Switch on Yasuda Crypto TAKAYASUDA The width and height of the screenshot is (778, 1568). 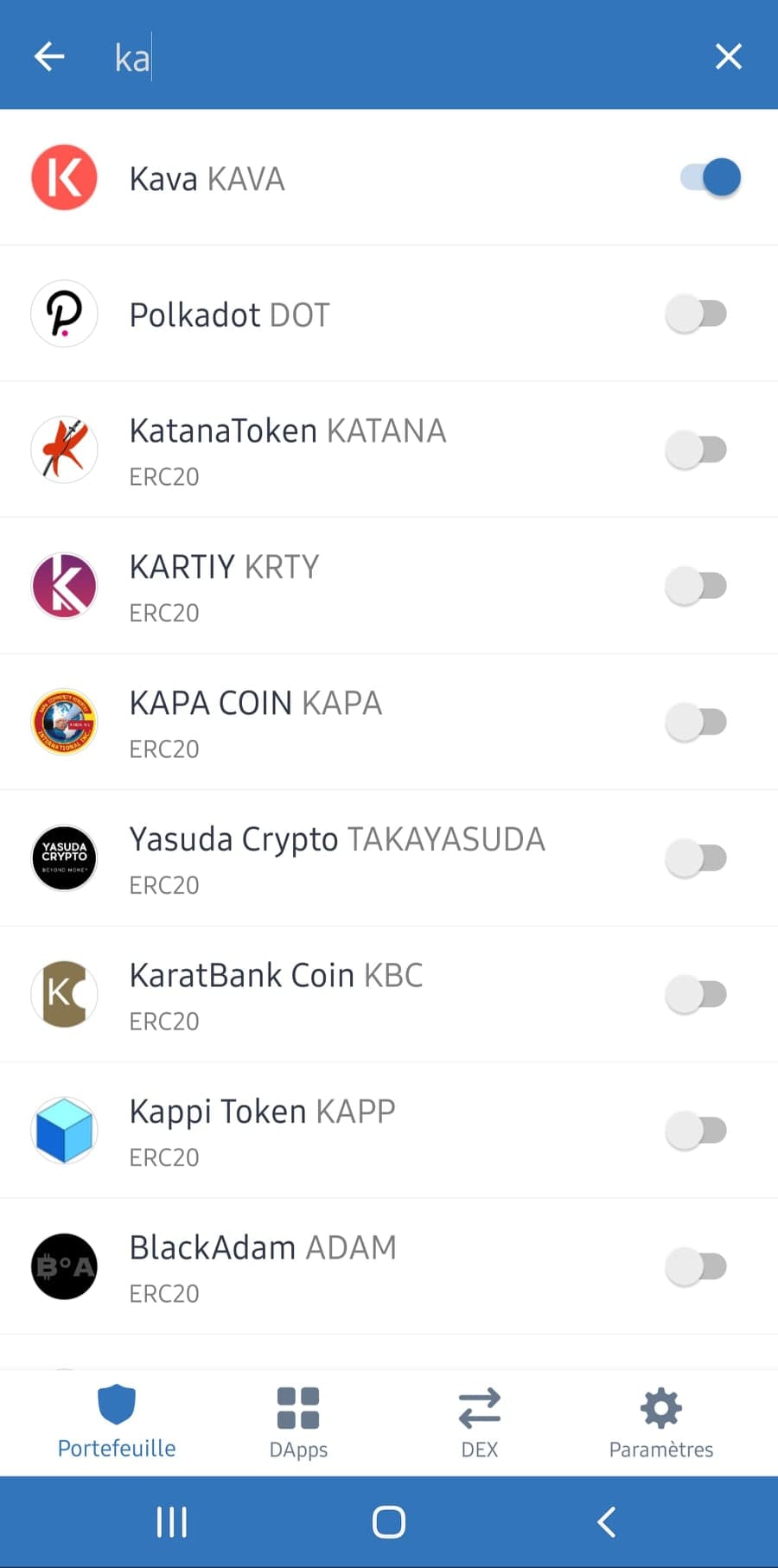coord(696,858)
